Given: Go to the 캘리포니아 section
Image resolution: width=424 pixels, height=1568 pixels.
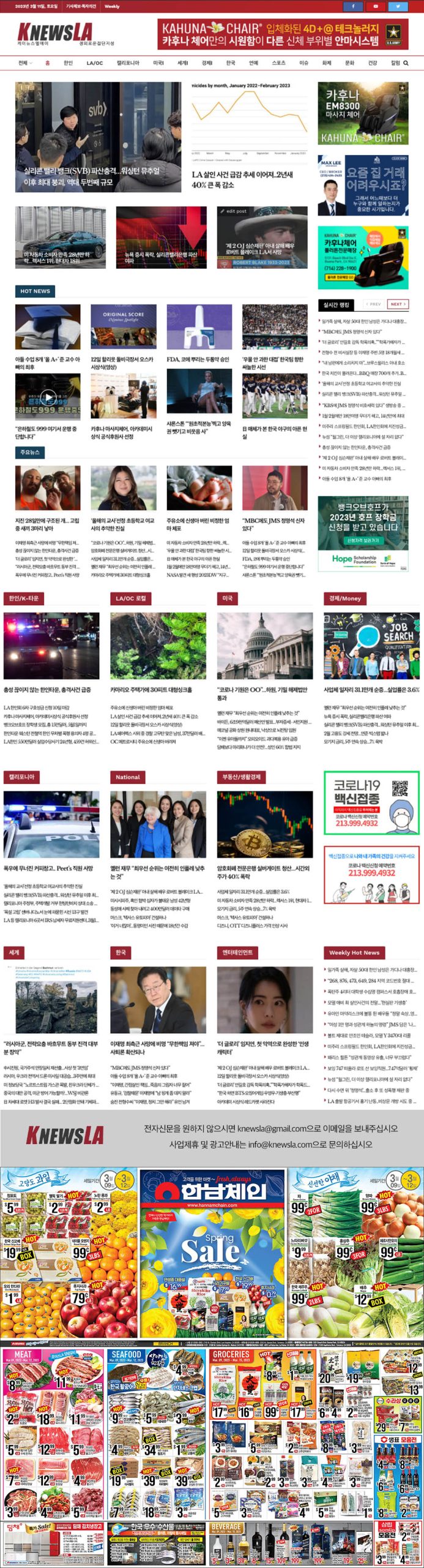Looking at the screenshot, I should pyautogui.click(x=128, y=63).
